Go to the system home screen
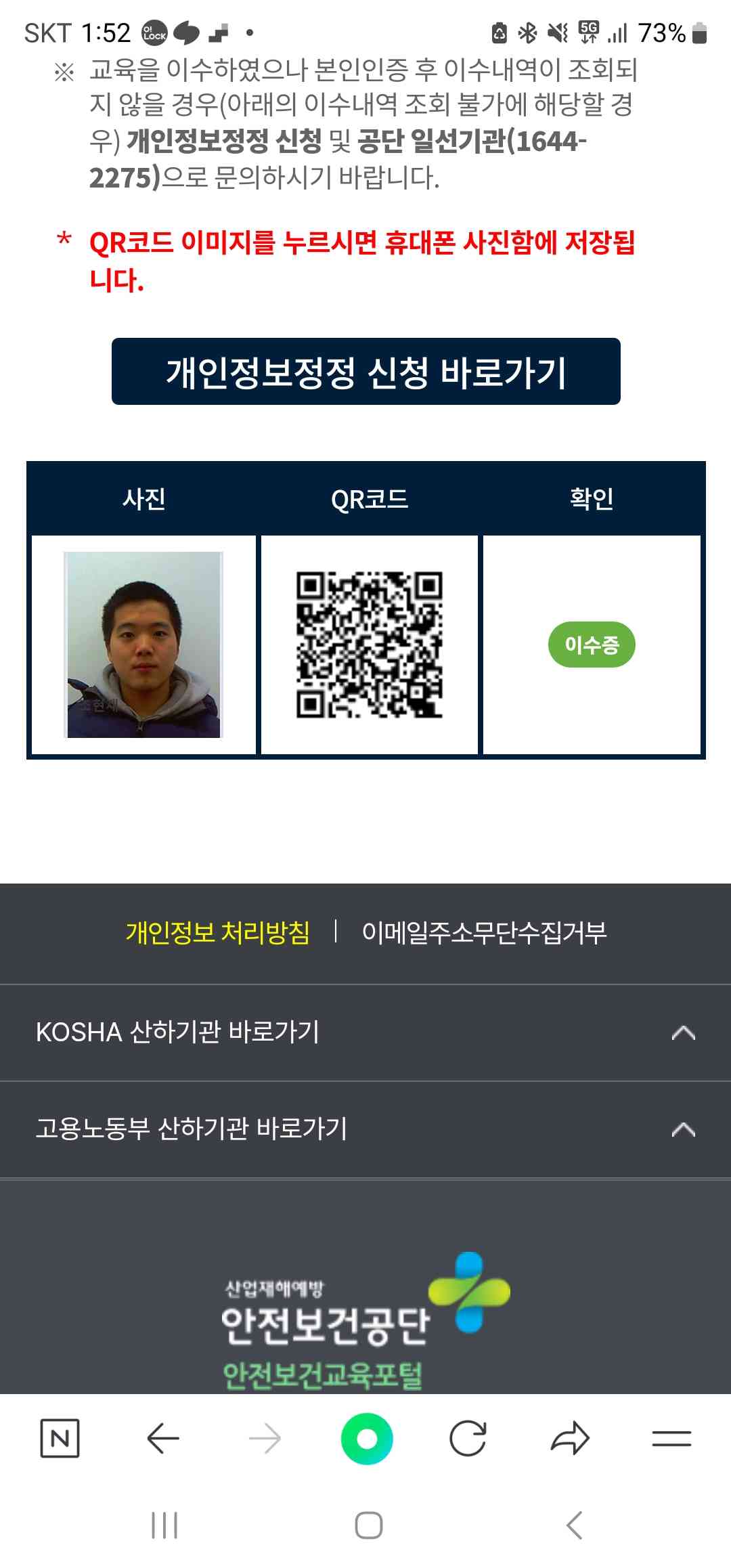The width and height of the screenshot is (731, 1568). [x=368, y=1525]
